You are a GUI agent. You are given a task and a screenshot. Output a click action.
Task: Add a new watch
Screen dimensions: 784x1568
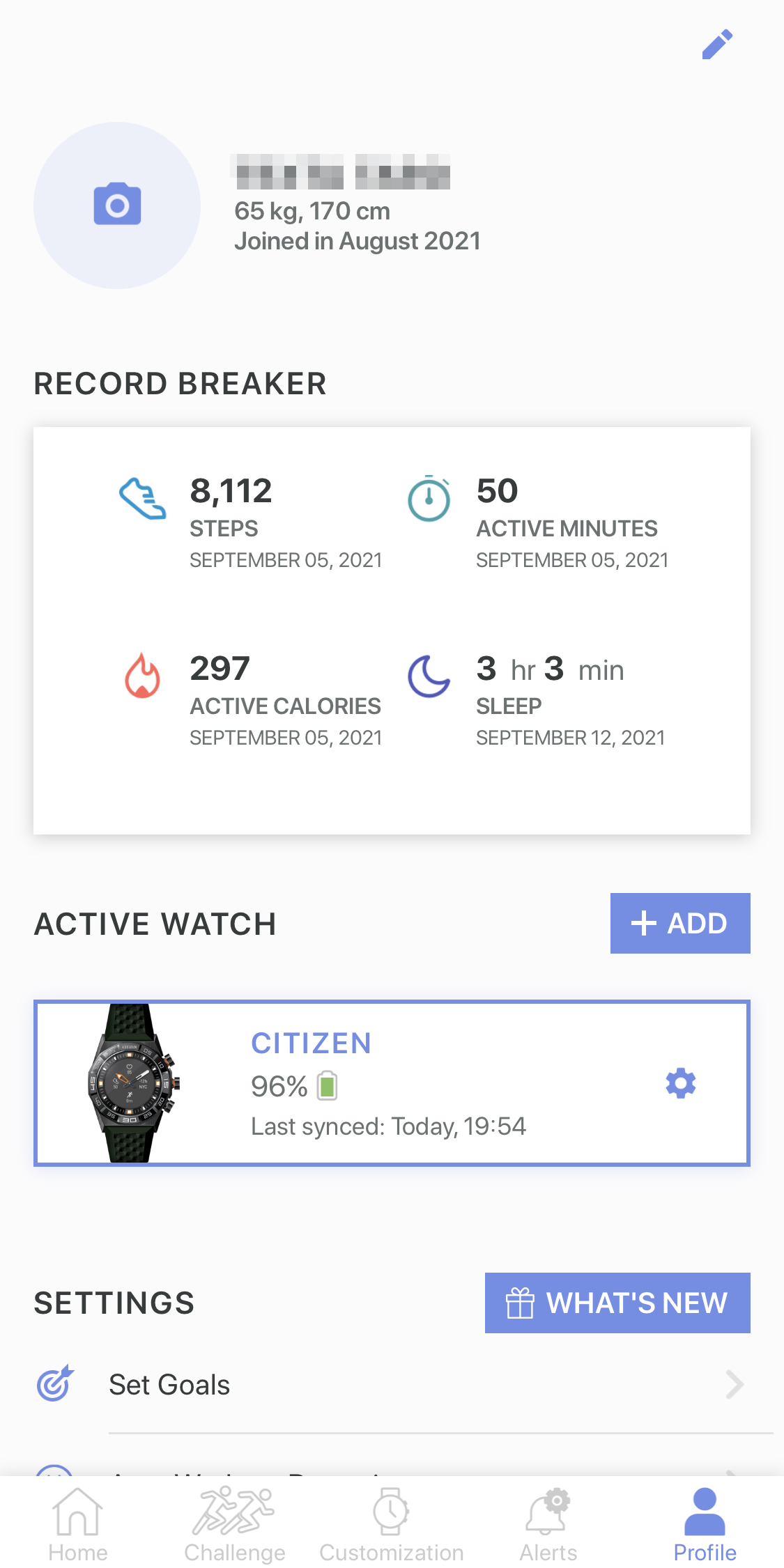point(679,923)
